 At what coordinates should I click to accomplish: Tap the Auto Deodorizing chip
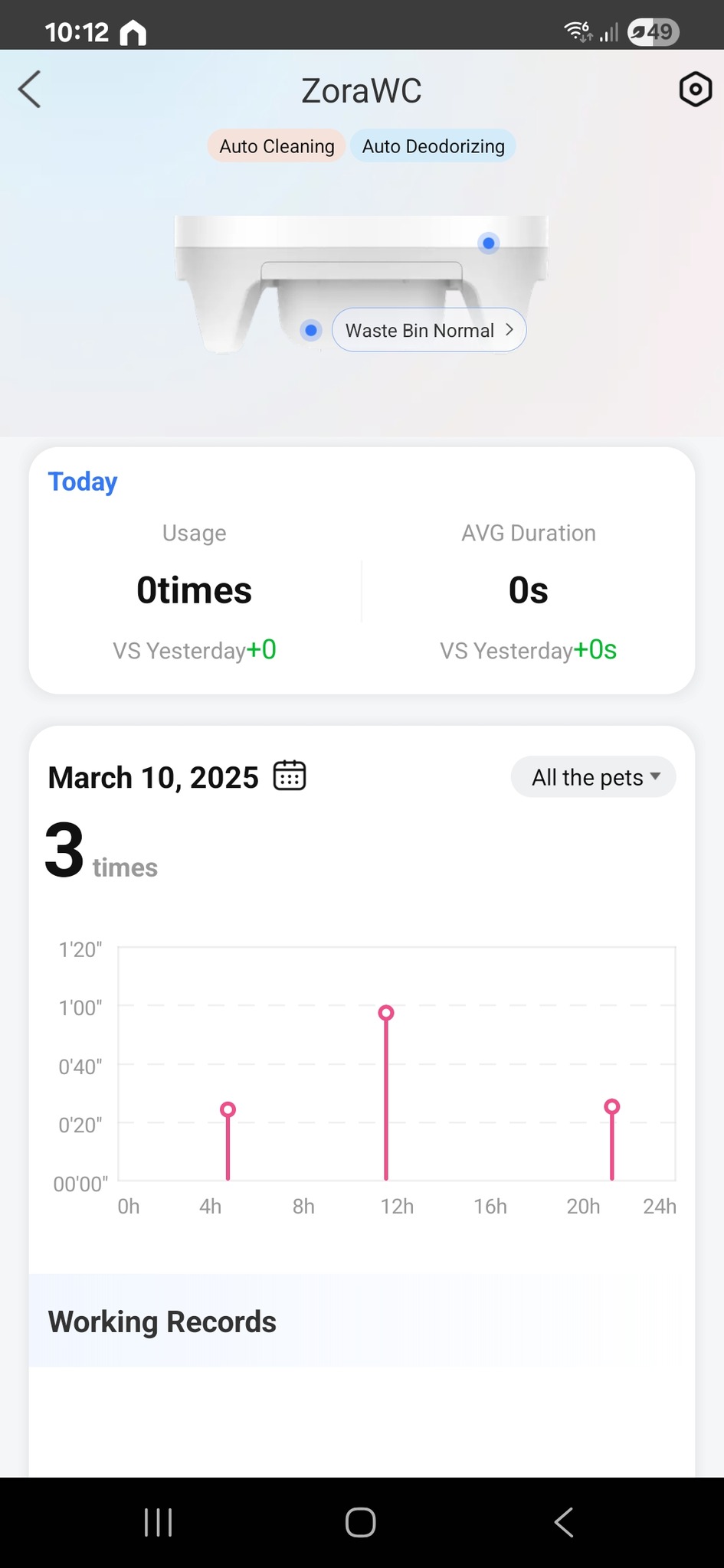coord(433,146)
